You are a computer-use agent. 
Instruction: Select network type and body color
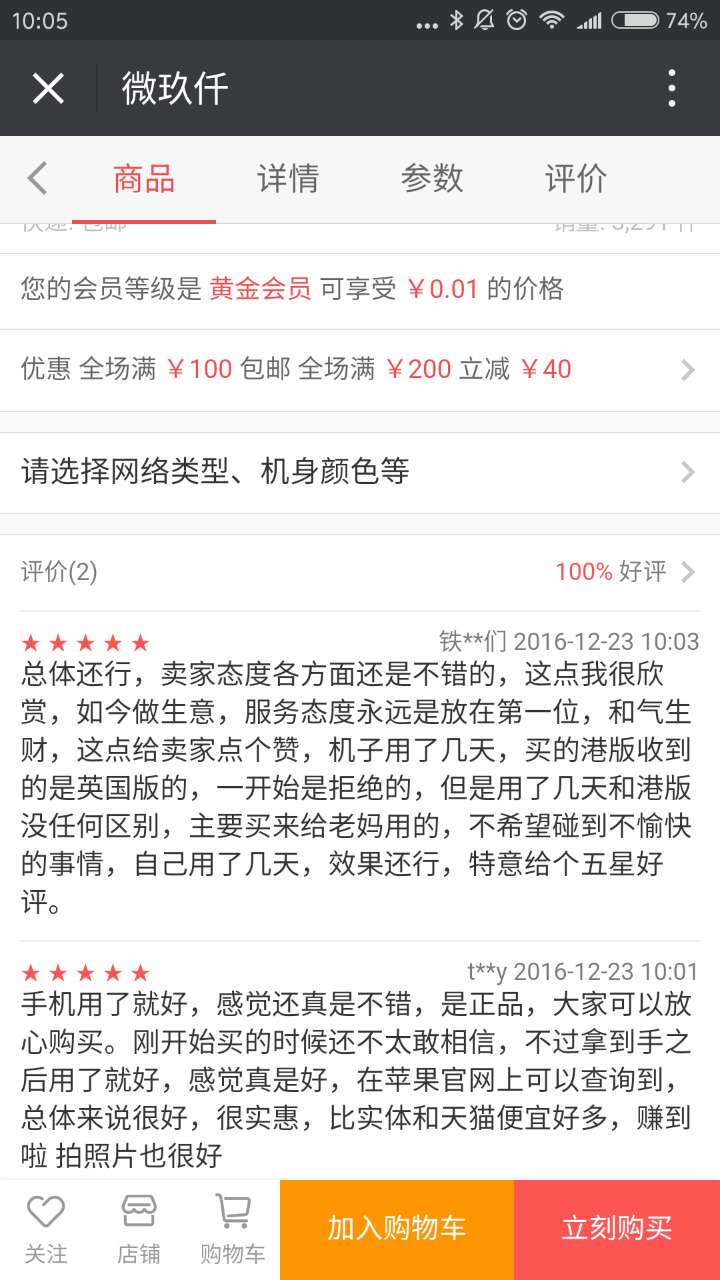click(360, 472)
